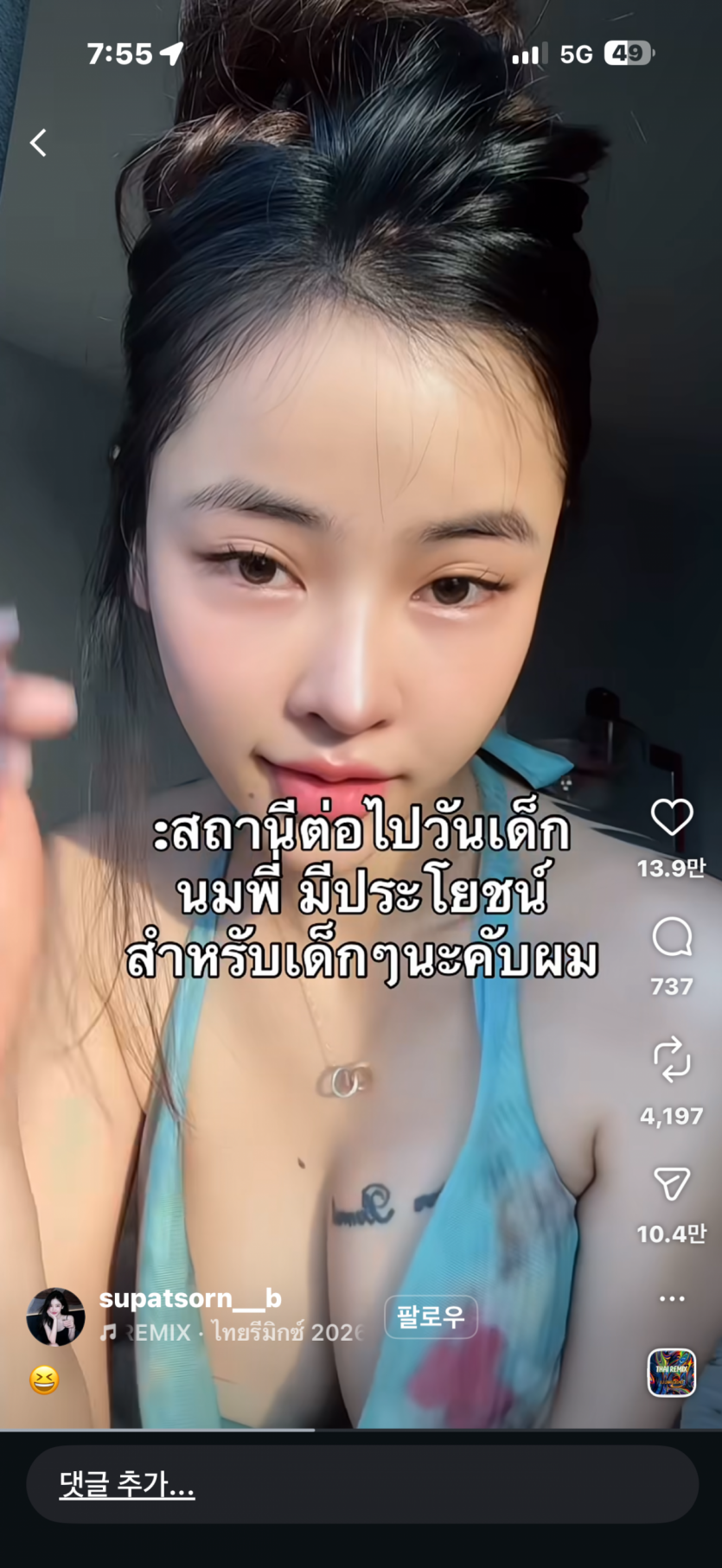View the 4,197 repost count
Viewport: 722px width, 1568px height.
(x=670, y=1115)
